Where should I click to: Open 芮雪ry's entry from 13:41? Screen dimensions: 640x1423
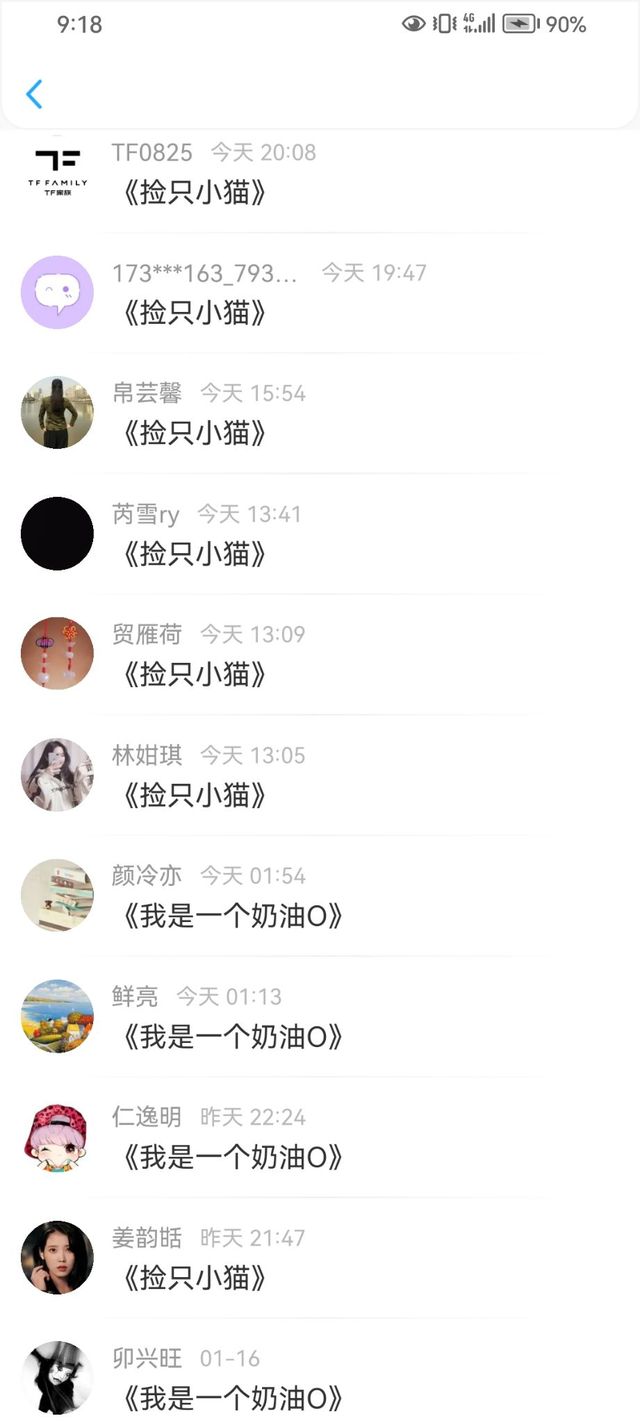point(195,554)
